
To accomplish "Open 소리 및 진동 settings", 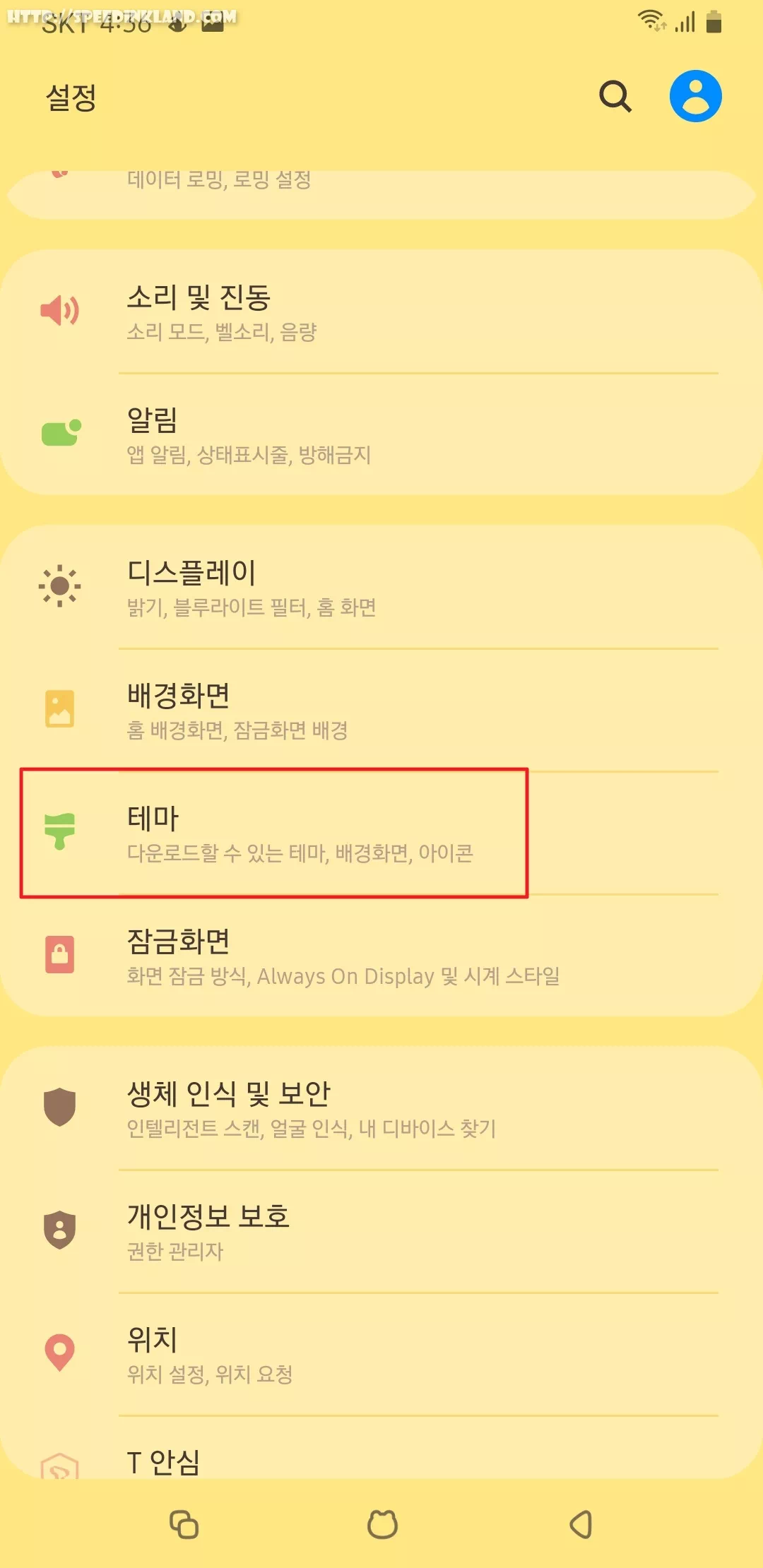I will (x=381, y=311).
